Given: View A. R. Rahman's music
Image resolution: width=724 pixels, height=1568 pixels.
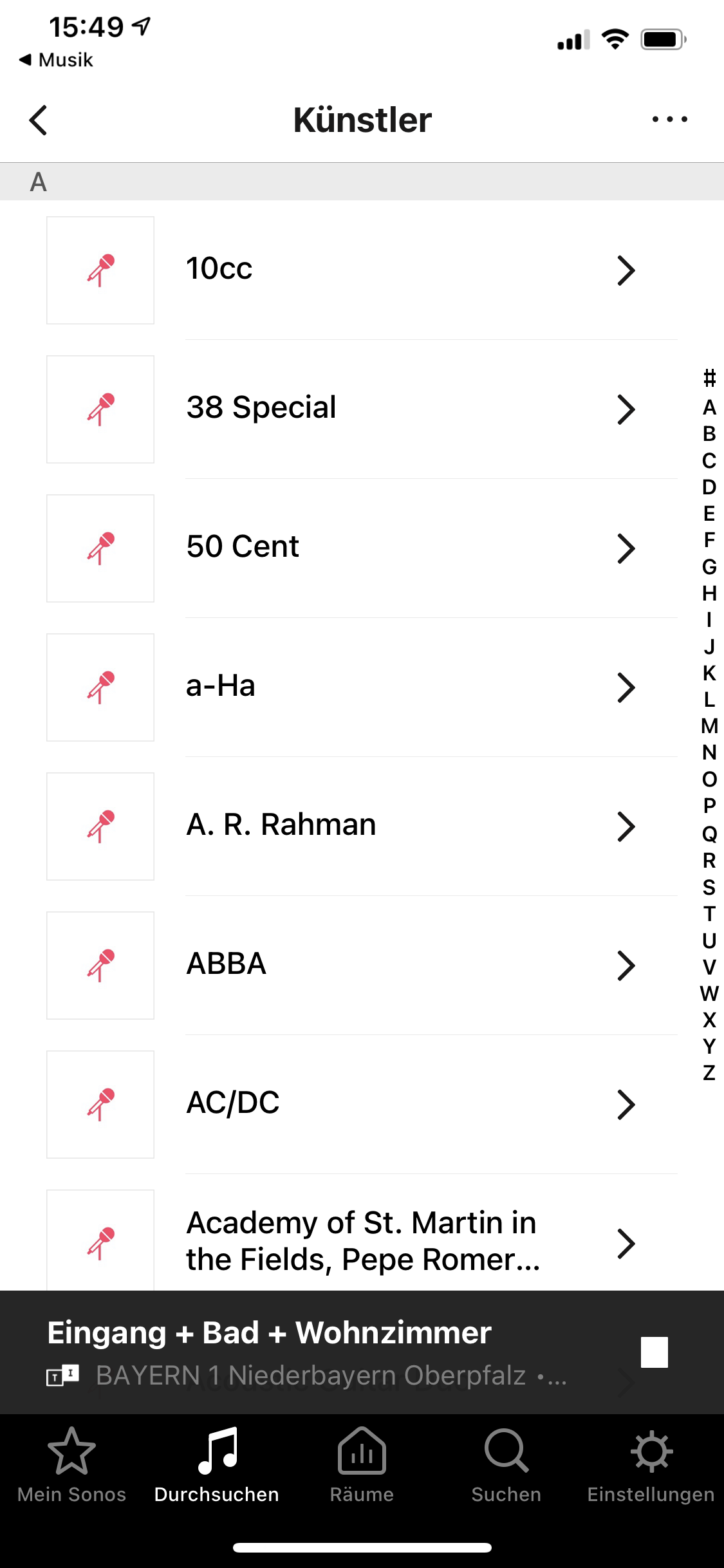Looking at the screenshot, I should (x=360, y=826).
